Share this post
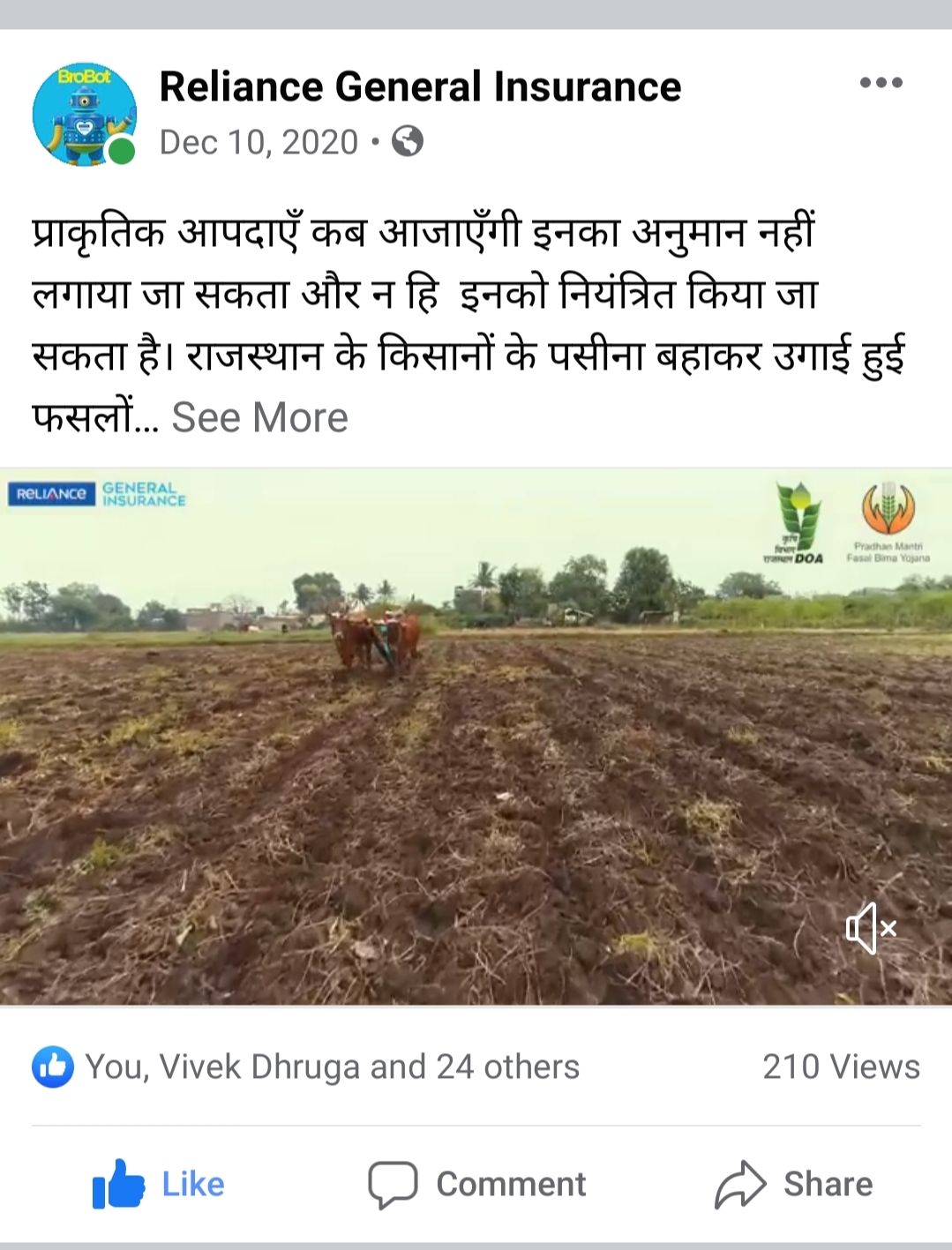Image resolution: width=952 pixels, height=1250 pixels. 793,1184
